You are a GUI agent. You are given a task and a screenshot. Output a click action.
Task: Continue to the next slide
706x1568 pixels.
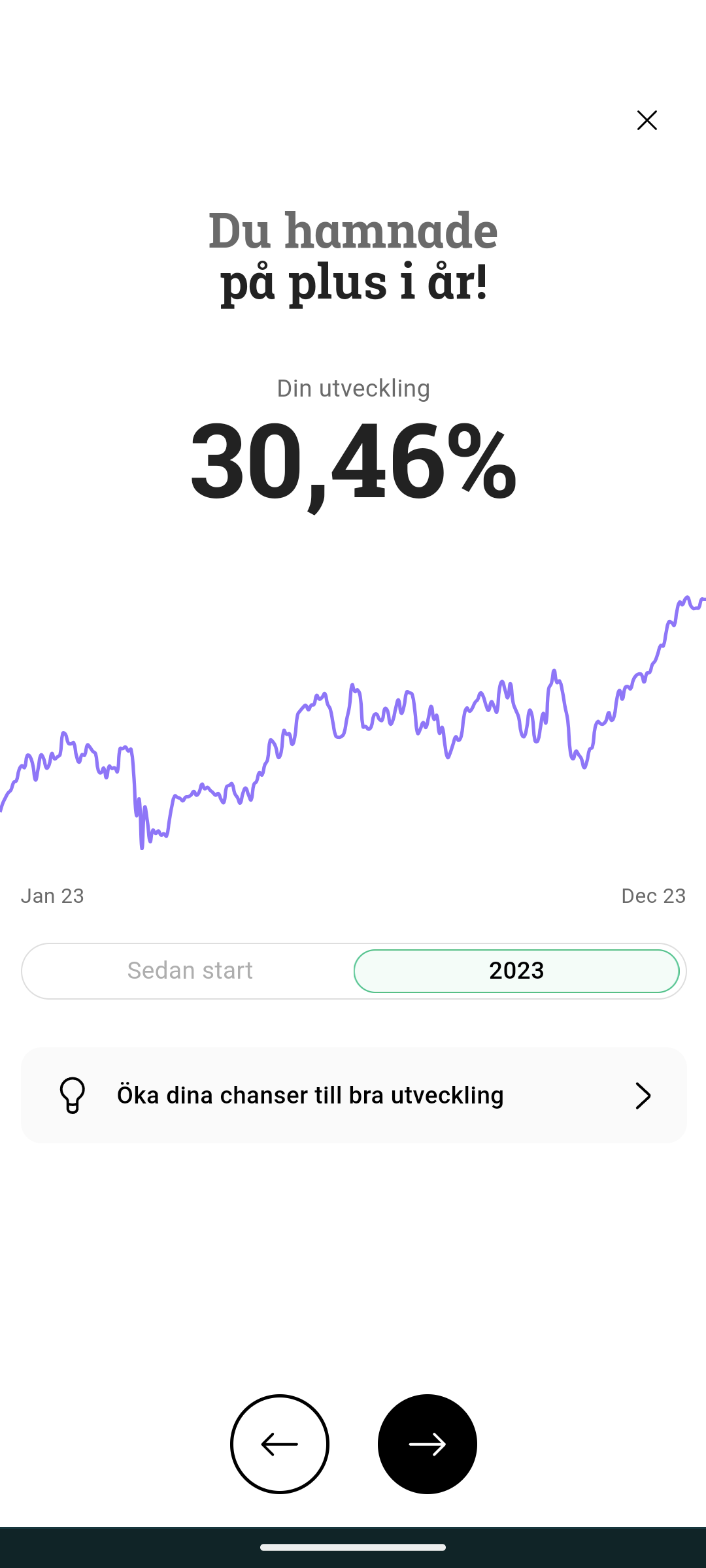(x=428, y=1444)
